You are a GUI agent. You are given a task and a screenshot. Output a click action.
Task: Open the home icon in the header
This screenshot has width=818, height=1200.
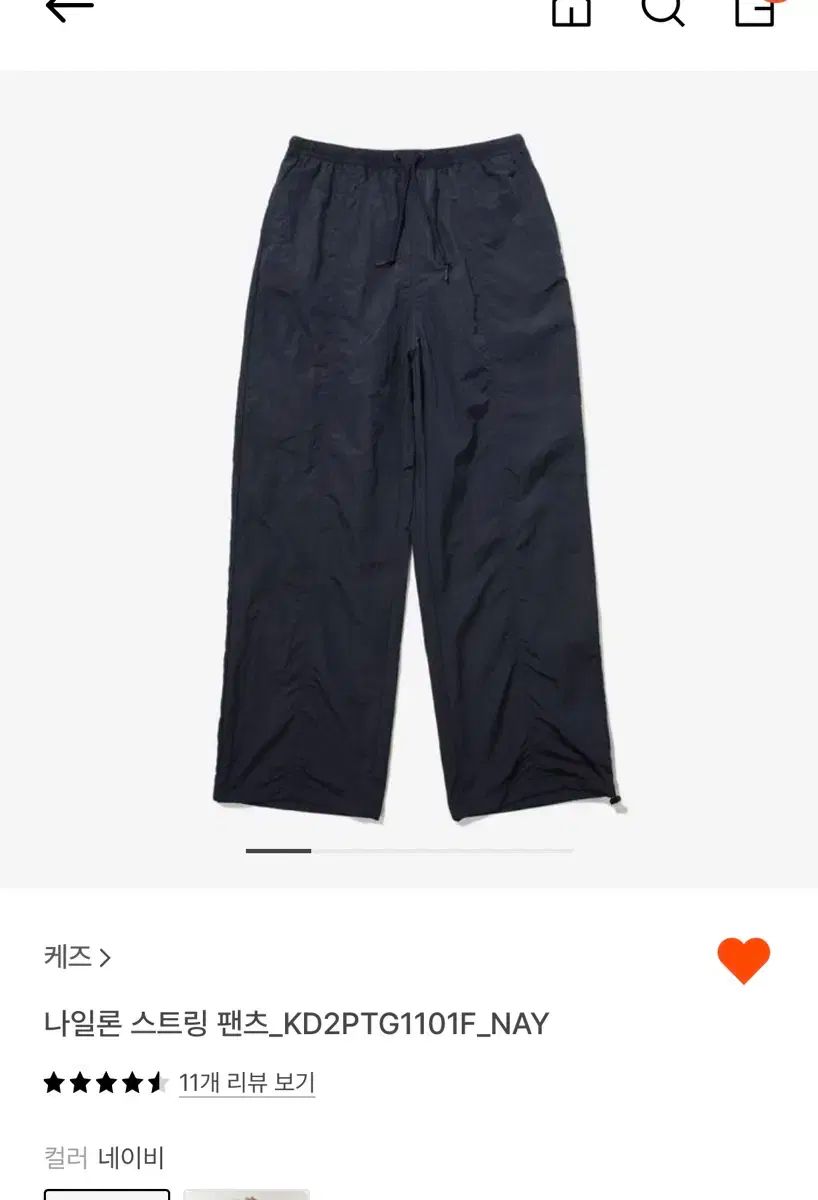(x=571, y=10)
